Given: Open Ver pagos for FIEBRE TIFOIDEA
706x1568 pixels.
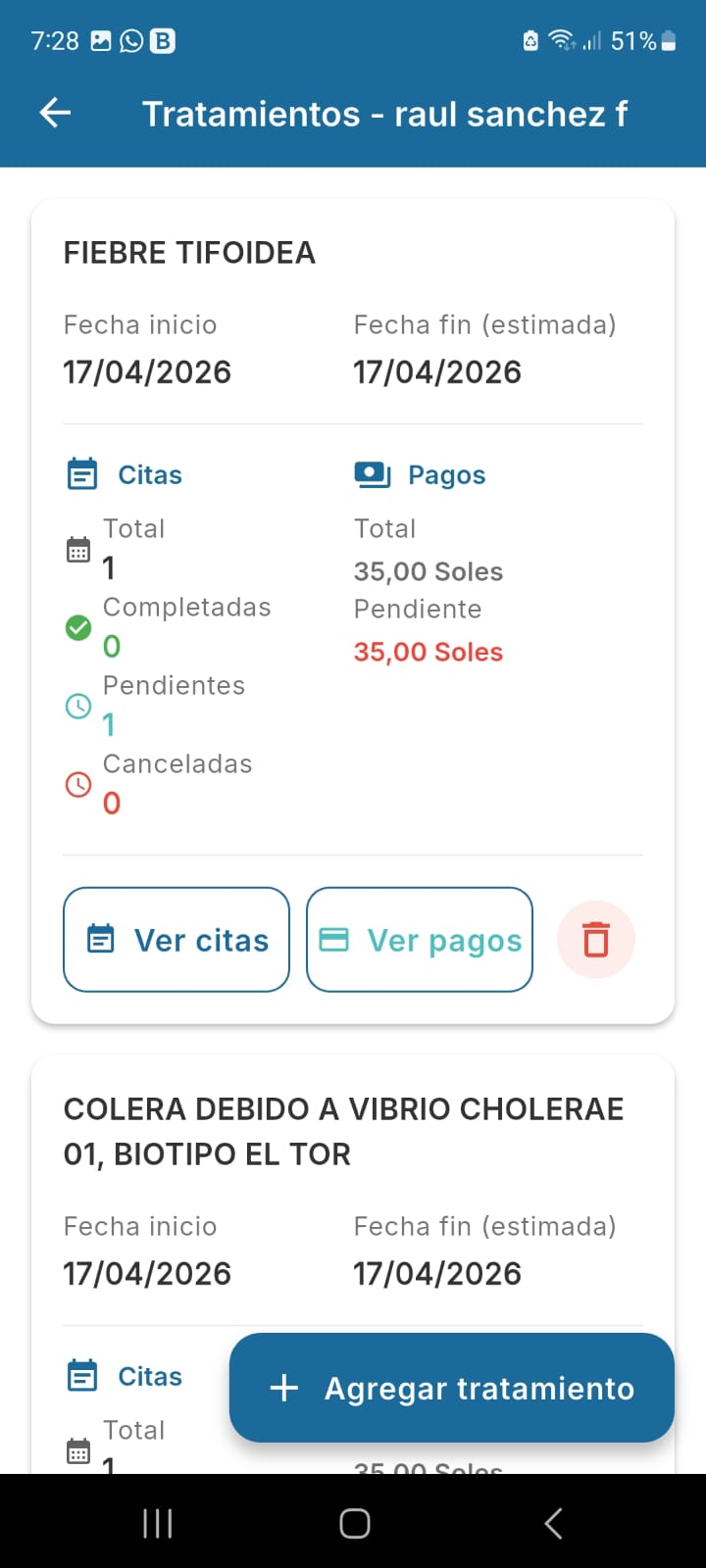Looking at the screenshot, I should pos(420,940).
